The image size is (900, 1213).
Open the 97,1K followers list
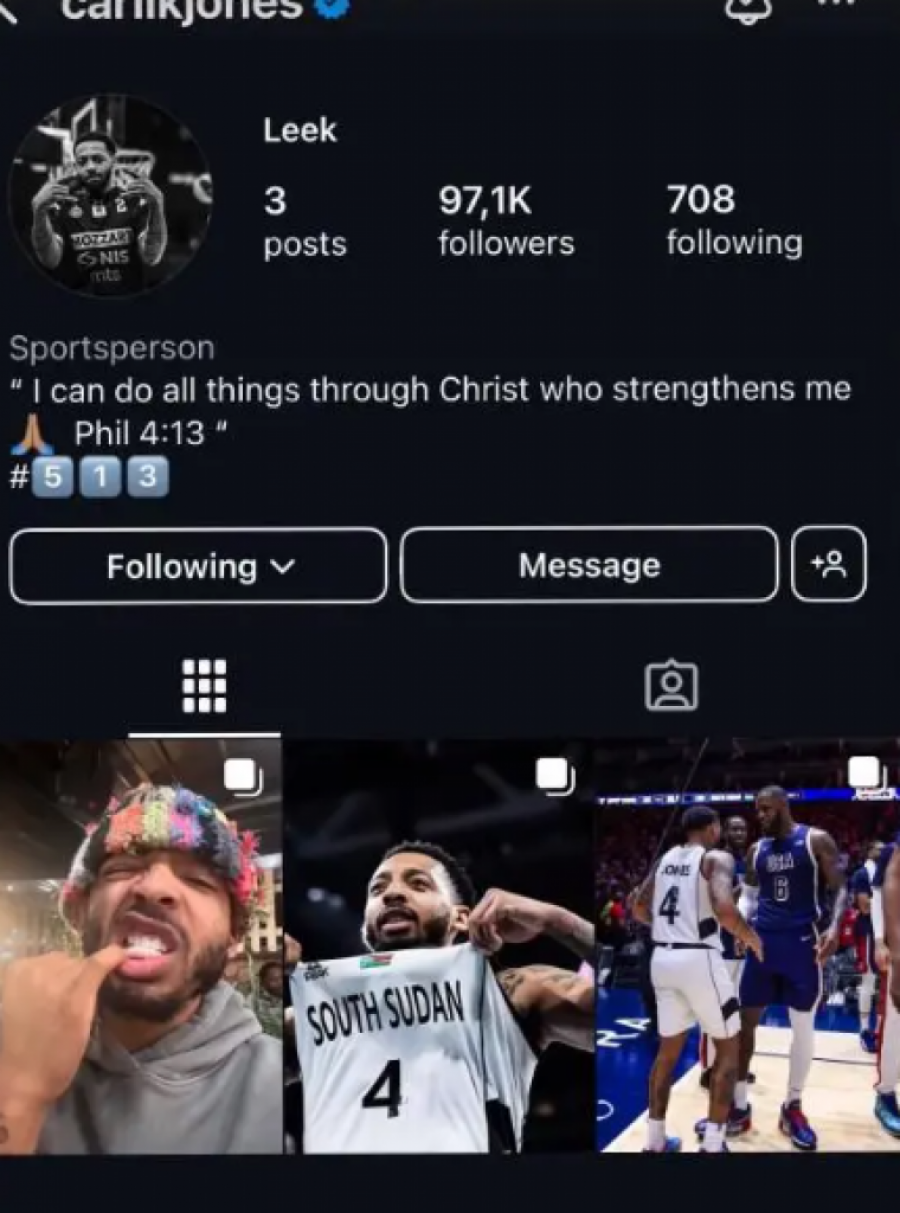coord(506,221)
